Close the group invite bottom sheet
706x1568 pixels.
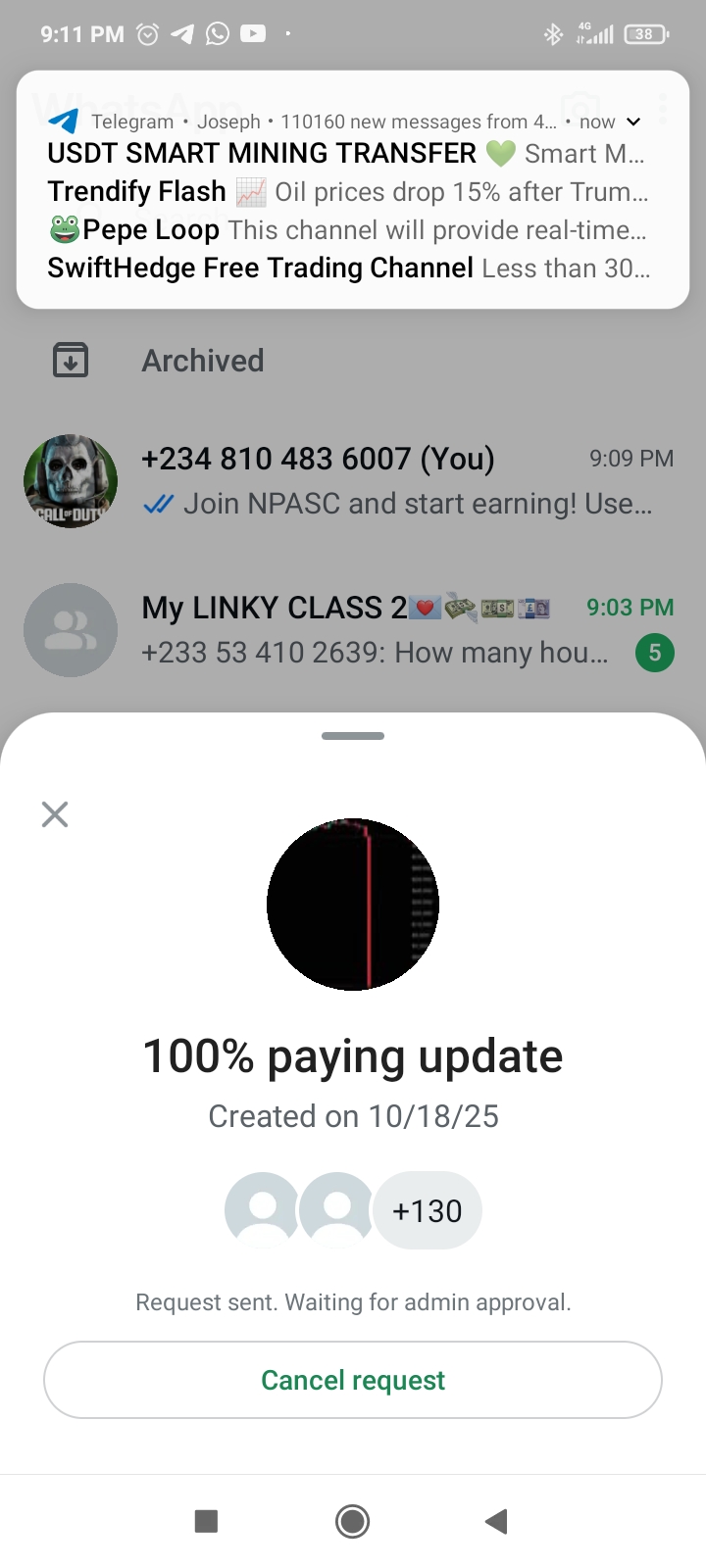point(55,814)
